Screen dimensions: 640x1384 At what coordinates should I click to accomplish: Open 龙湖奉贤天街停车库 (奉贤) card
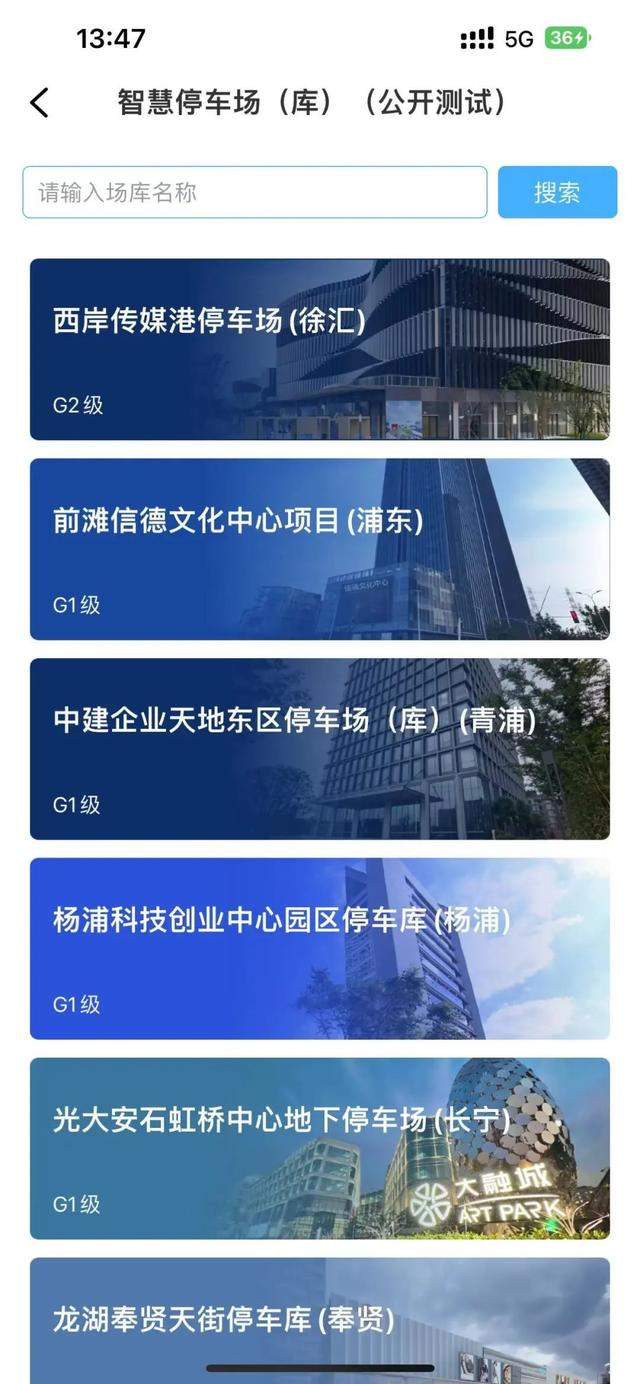[319, 1318]
